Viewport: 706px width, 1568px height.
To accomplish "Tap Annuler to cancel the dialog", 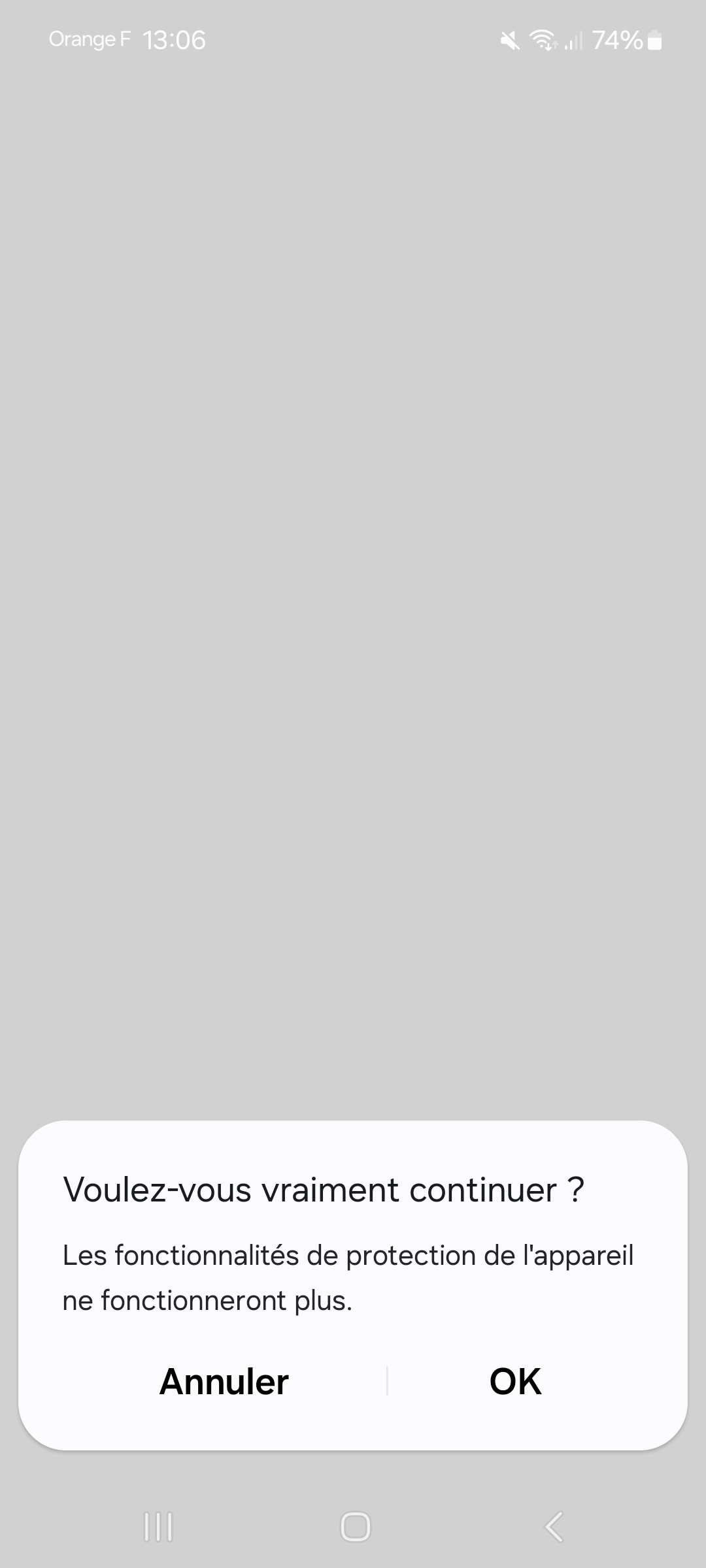I will tap(224, 1382).
